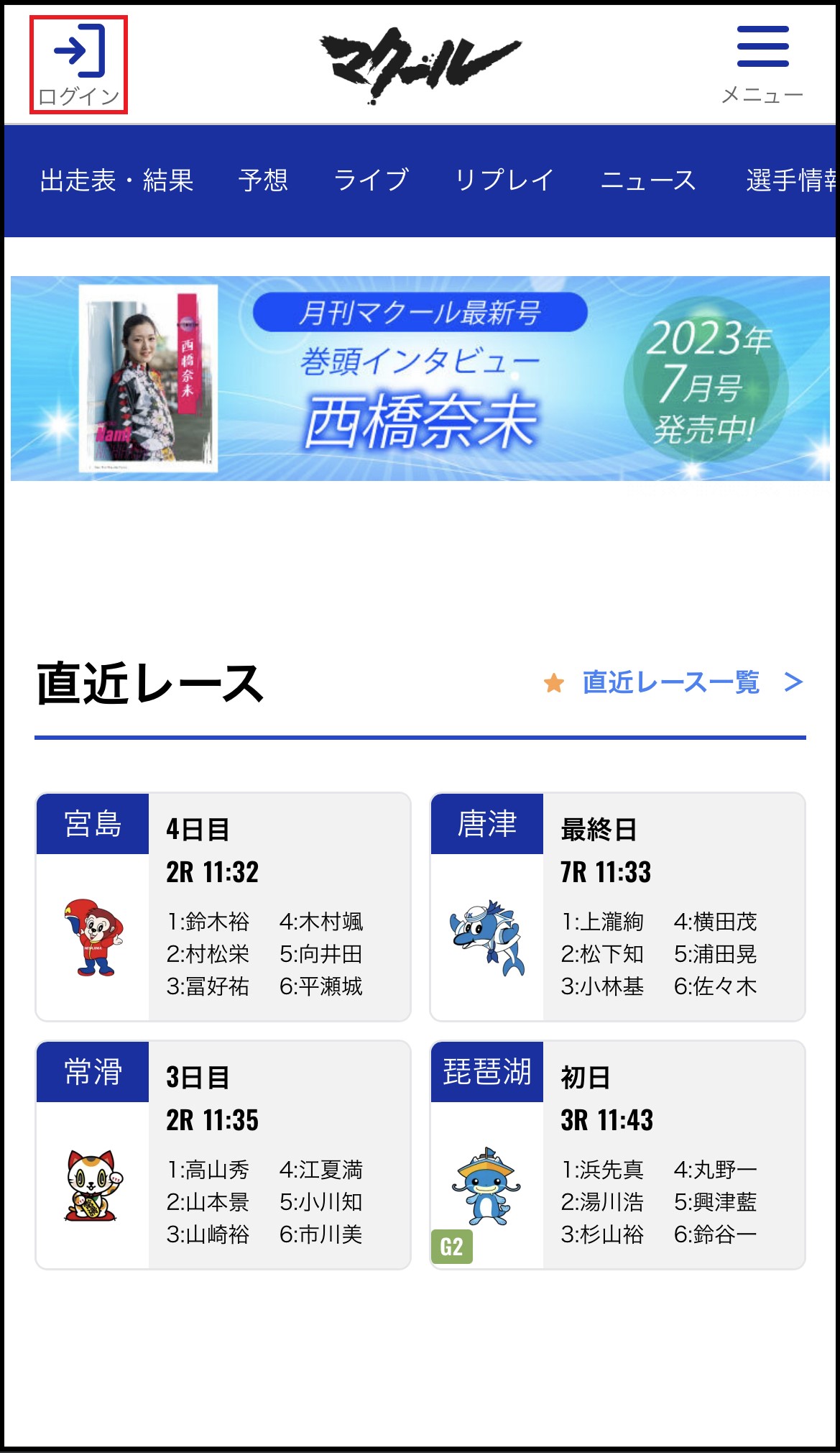The height and width of the screenshot is (1453, 840).
Task: Open the メニュー hamburger menu
Action: point(762,63)
